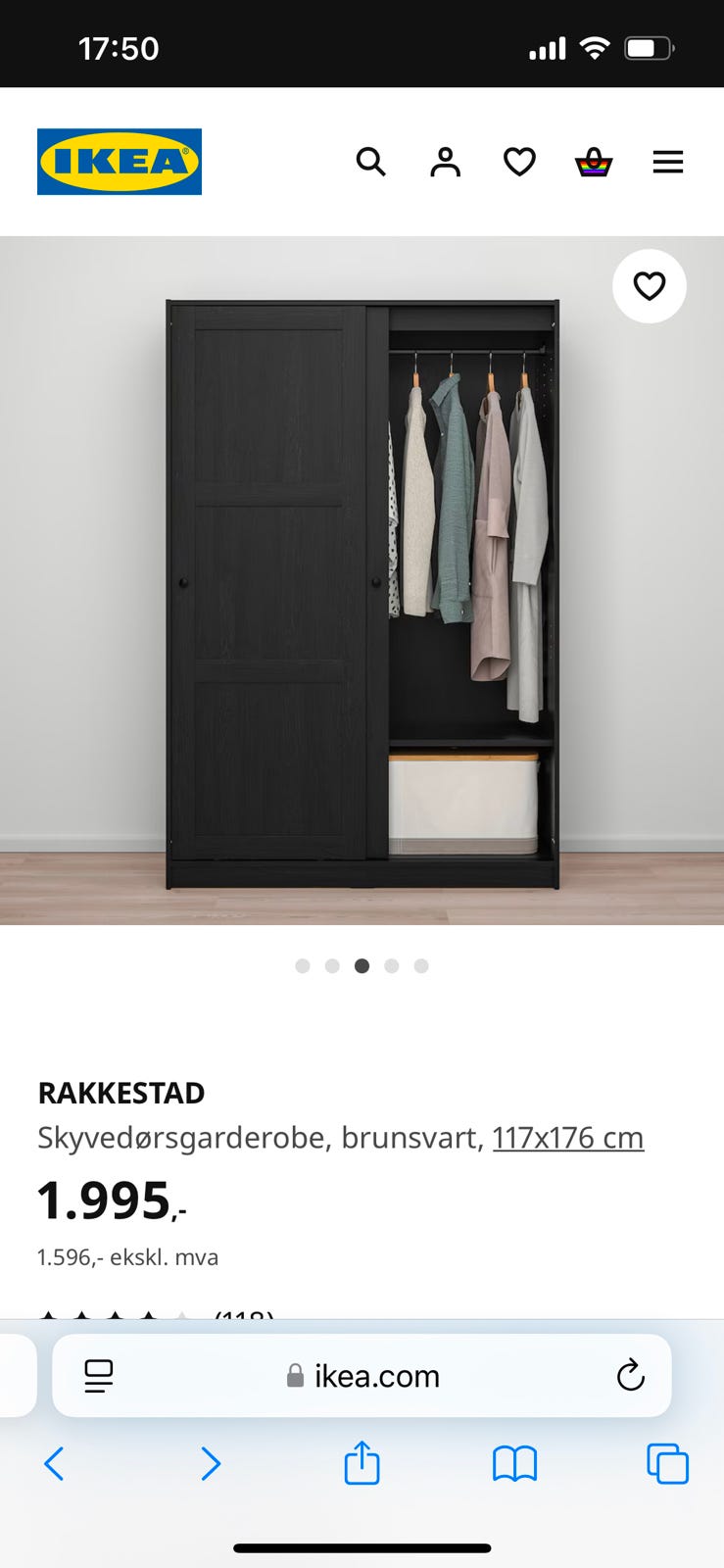Select the fourth carousel dot

click(392, 965)
